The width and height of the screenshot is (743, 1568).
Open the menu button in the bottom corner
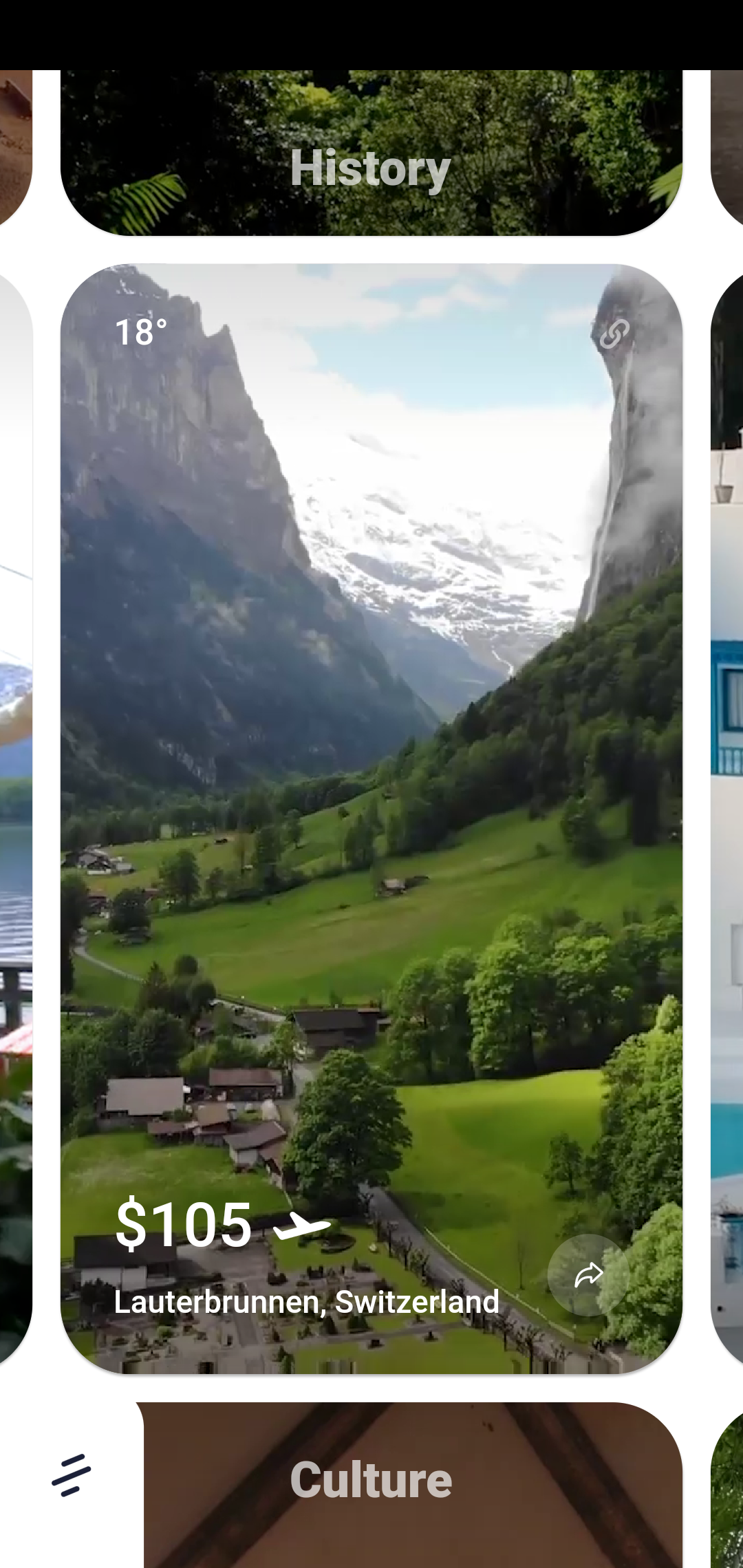click(x=71, y=1475)
